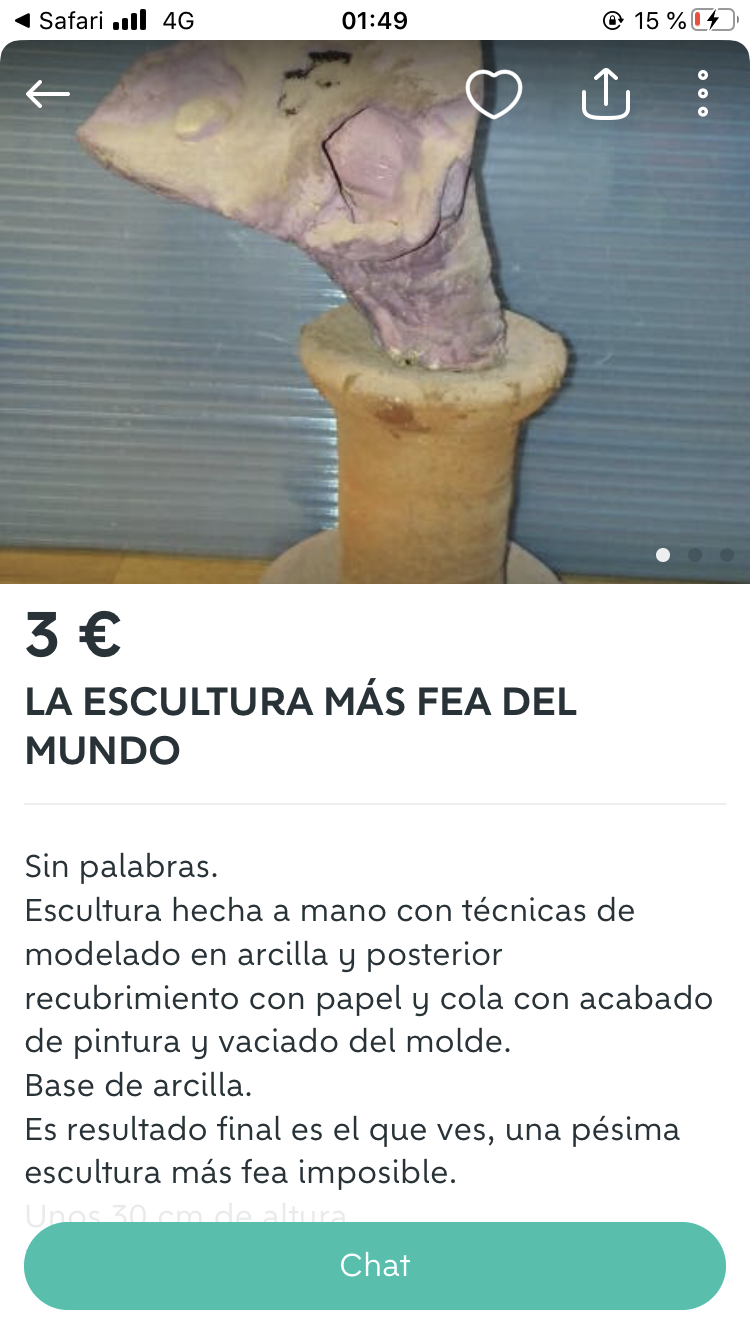750x1334 pixels.
Task: Return to Safari via status bar link
Action: 60,20
